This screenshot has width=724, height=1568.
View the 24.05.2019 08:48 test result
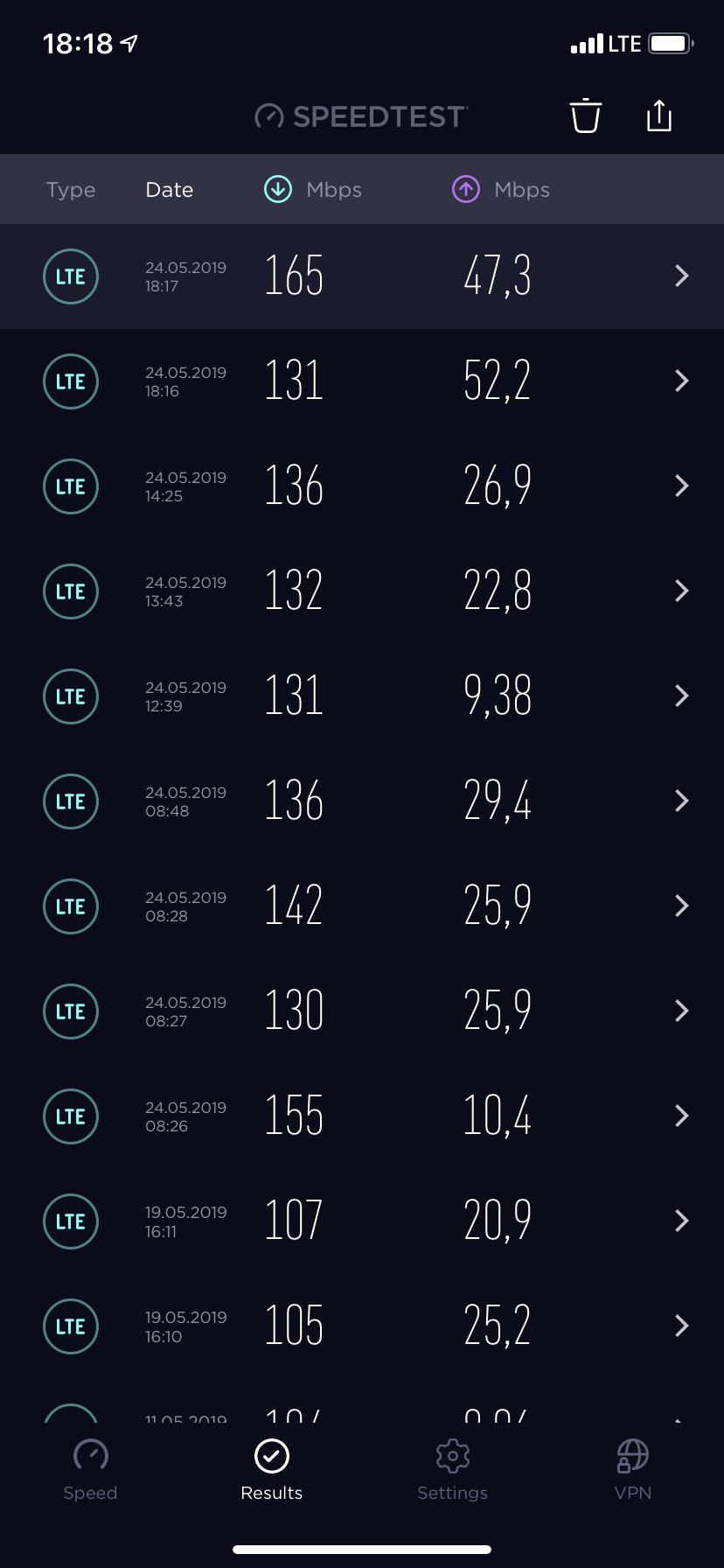point(362,801)
